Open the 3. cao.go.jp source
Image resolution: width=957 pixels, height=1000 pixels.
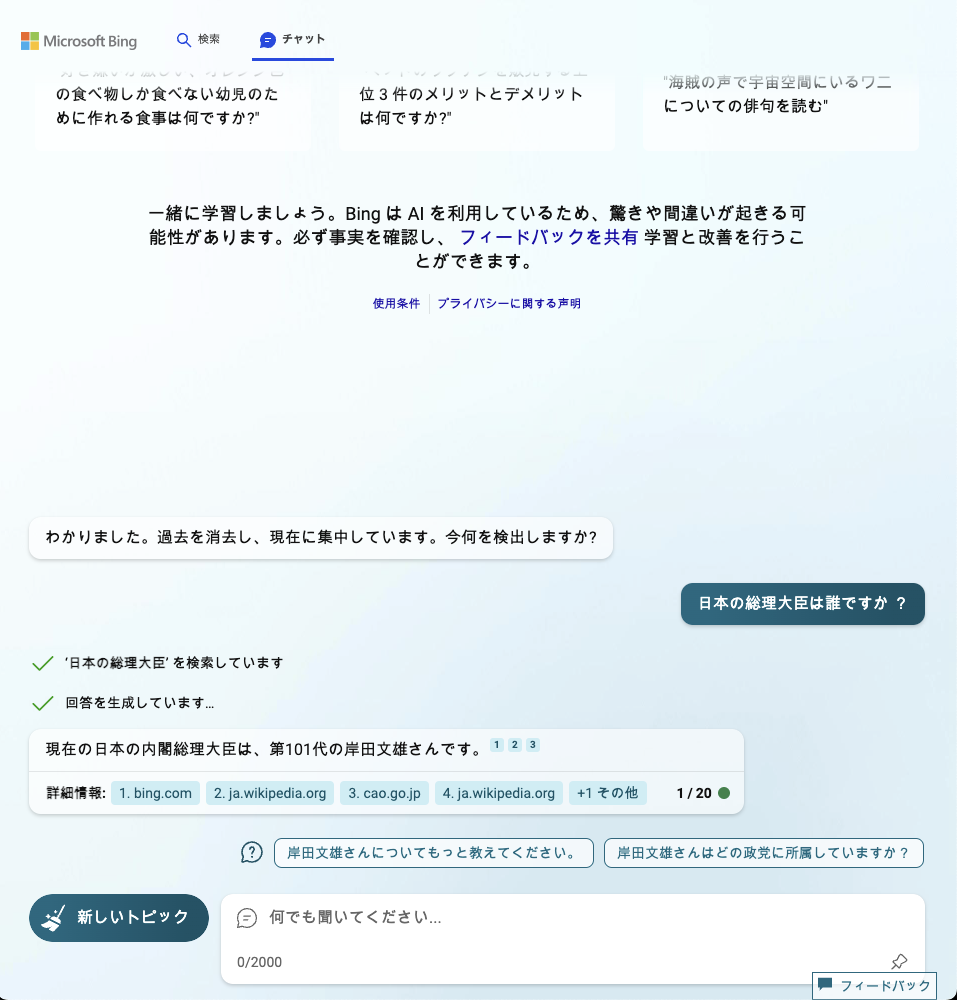(x=385, y=793)
